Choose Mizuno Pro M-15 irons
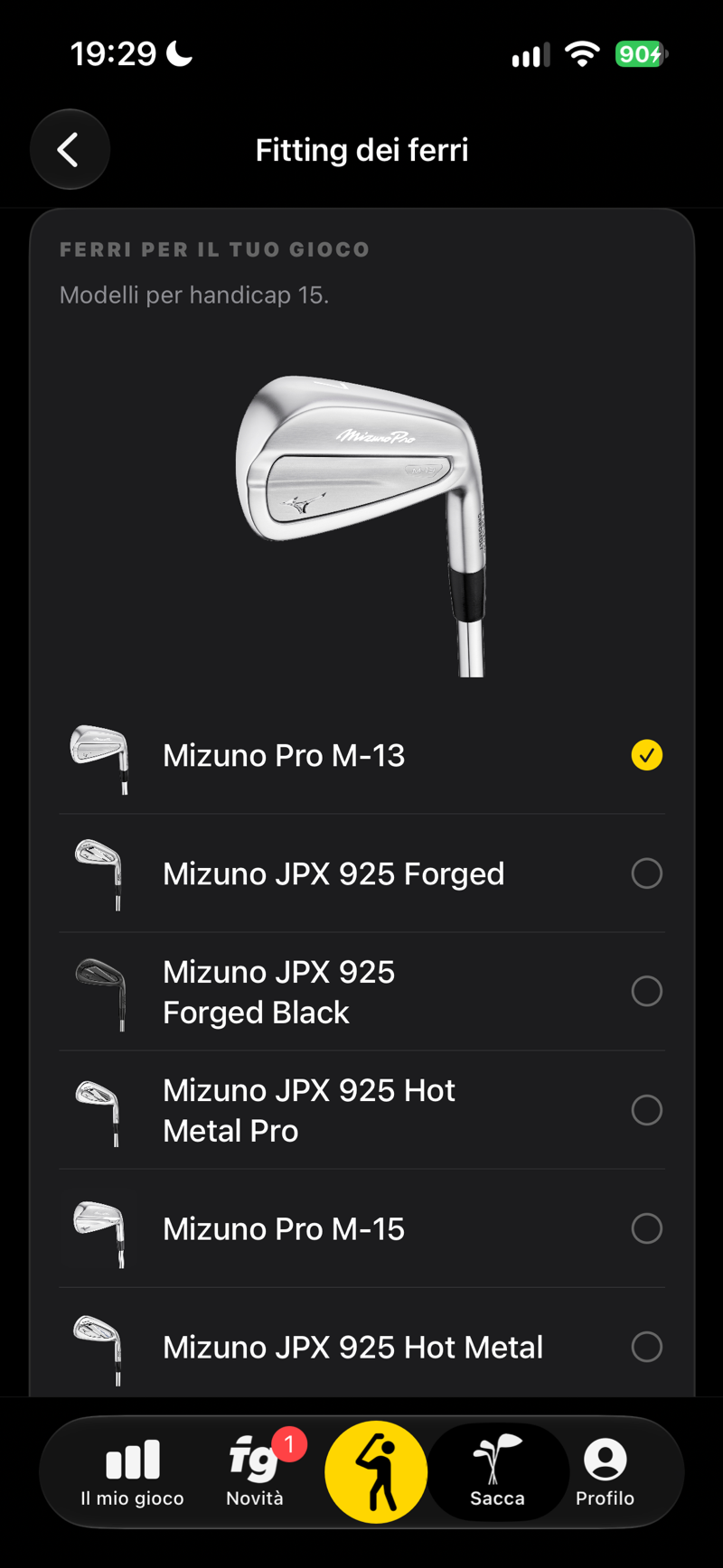This screenshot has height=1568, width=723. pyautogui.click(x=361, y=1228)
